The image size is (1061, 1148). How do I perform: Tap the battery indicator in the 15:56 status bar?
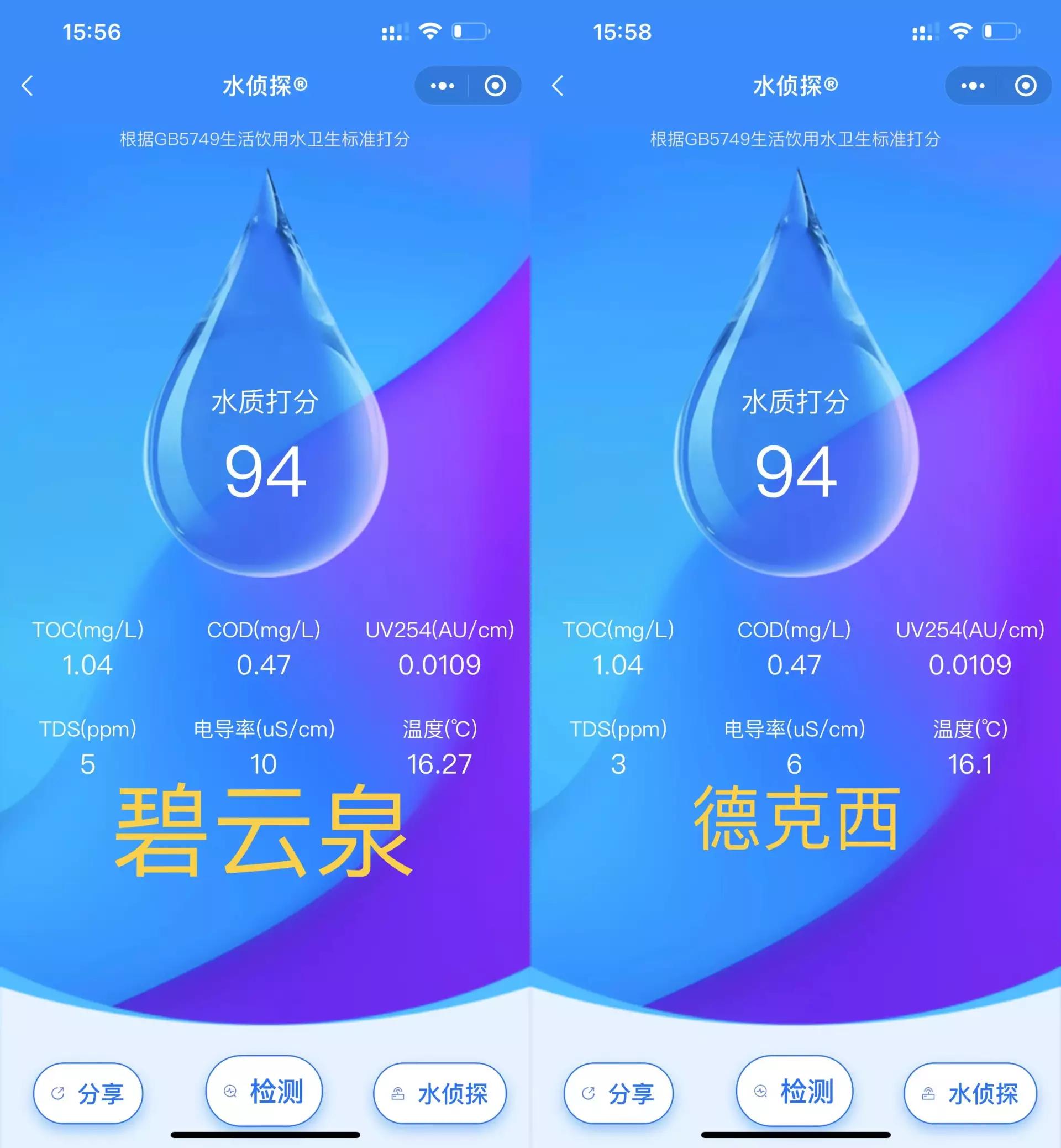coord(470,33)
